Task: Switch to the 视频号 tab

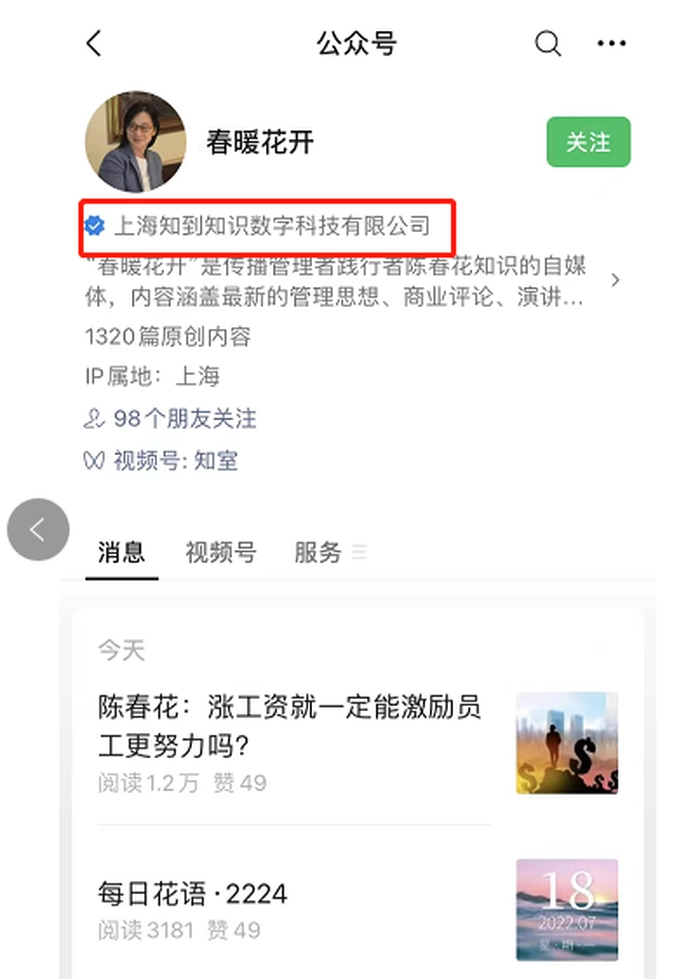Action: (x=220, y=552)
